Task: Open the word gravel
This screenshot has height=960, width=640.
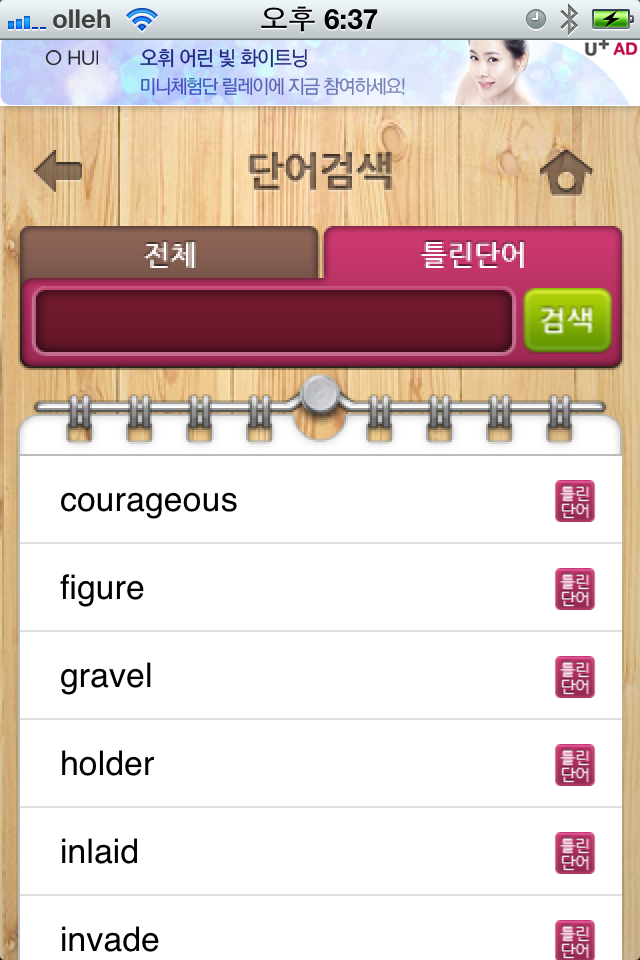Action: click(106, 676)
